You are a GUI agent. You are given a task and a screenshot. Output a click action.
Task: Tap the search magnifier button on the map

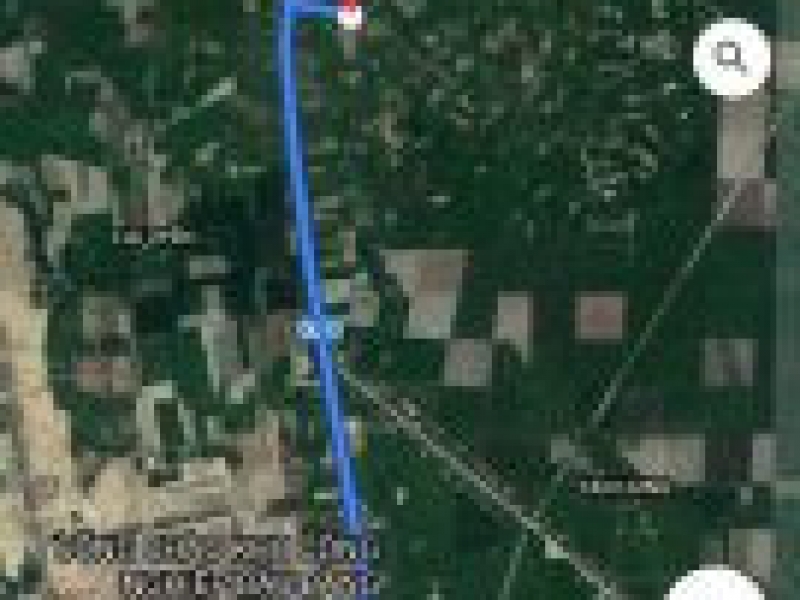coord(732,57)
